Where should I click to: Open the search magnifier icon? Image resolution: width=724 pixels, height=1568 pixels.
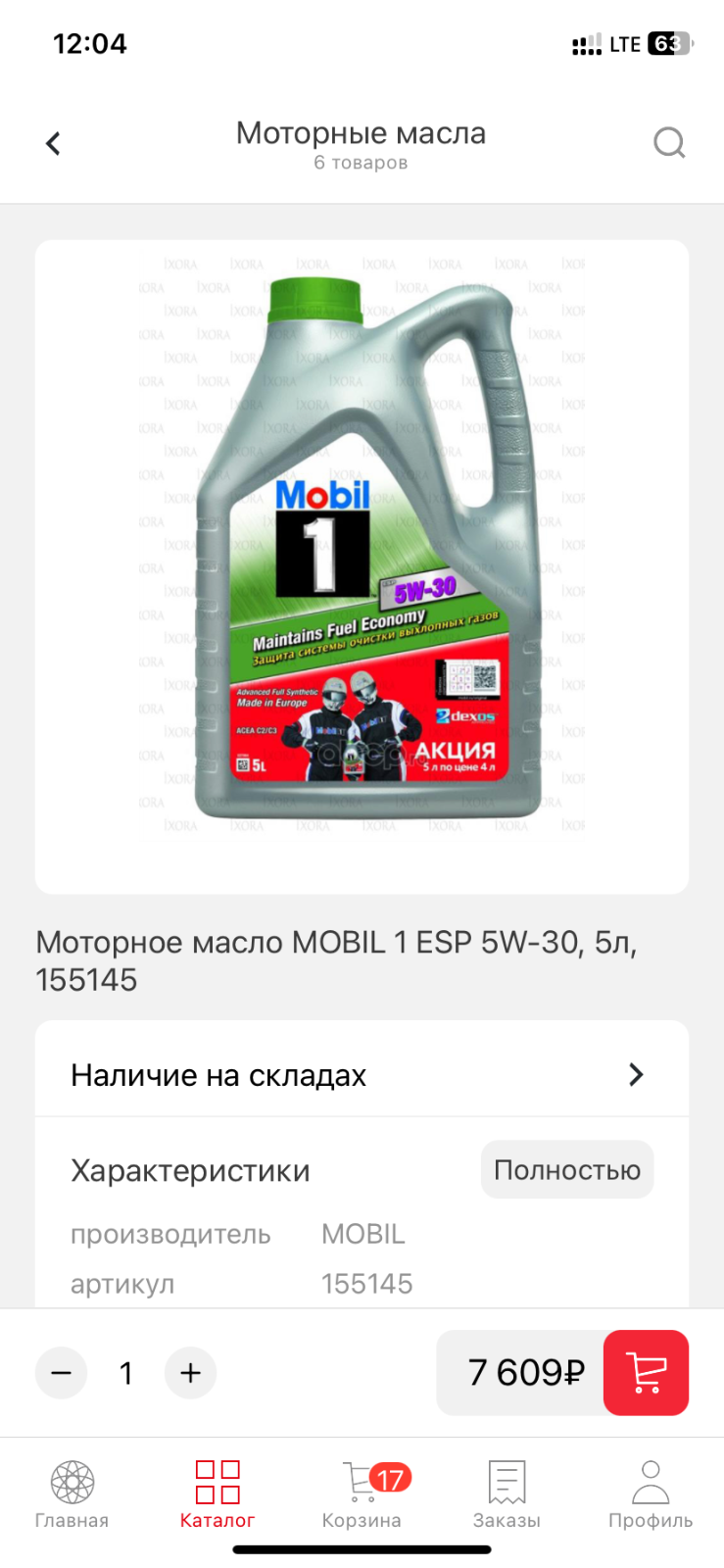coord(669,143)
